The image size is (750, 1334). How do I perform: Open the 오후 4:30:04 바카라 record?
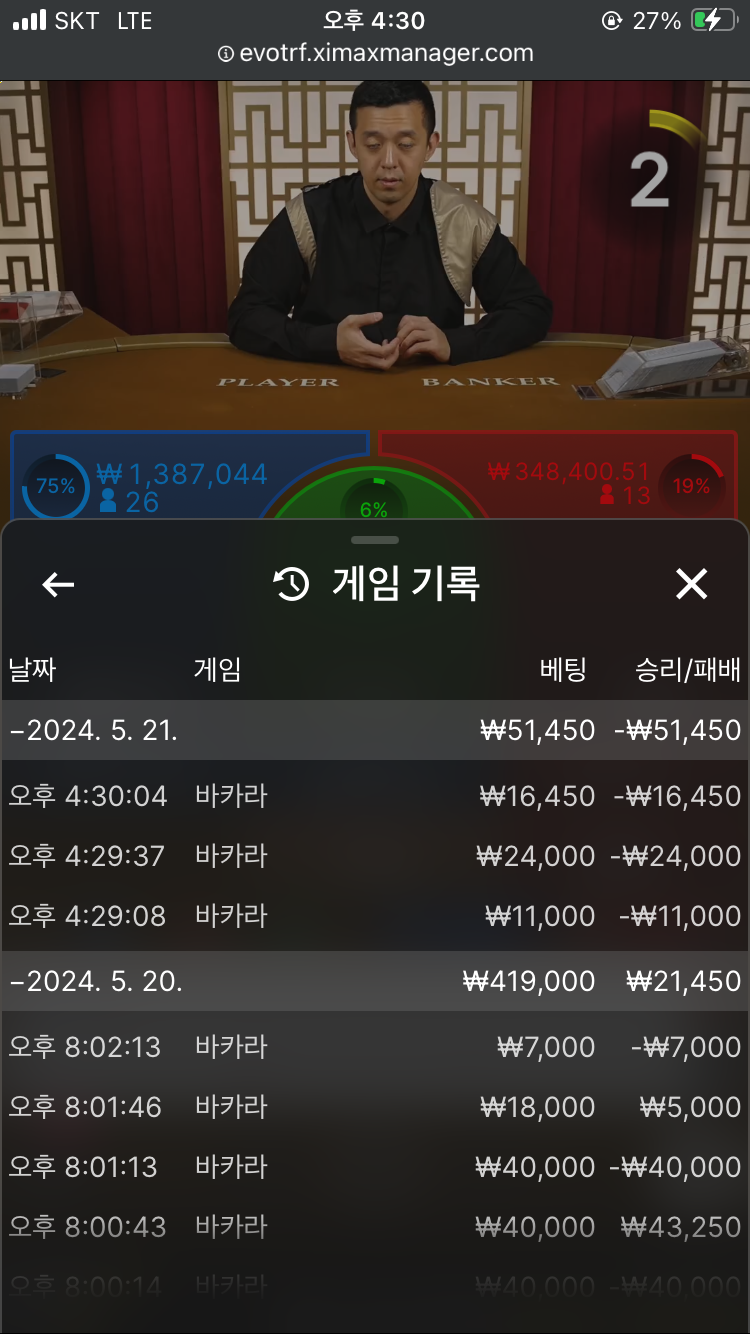[375, 796]
